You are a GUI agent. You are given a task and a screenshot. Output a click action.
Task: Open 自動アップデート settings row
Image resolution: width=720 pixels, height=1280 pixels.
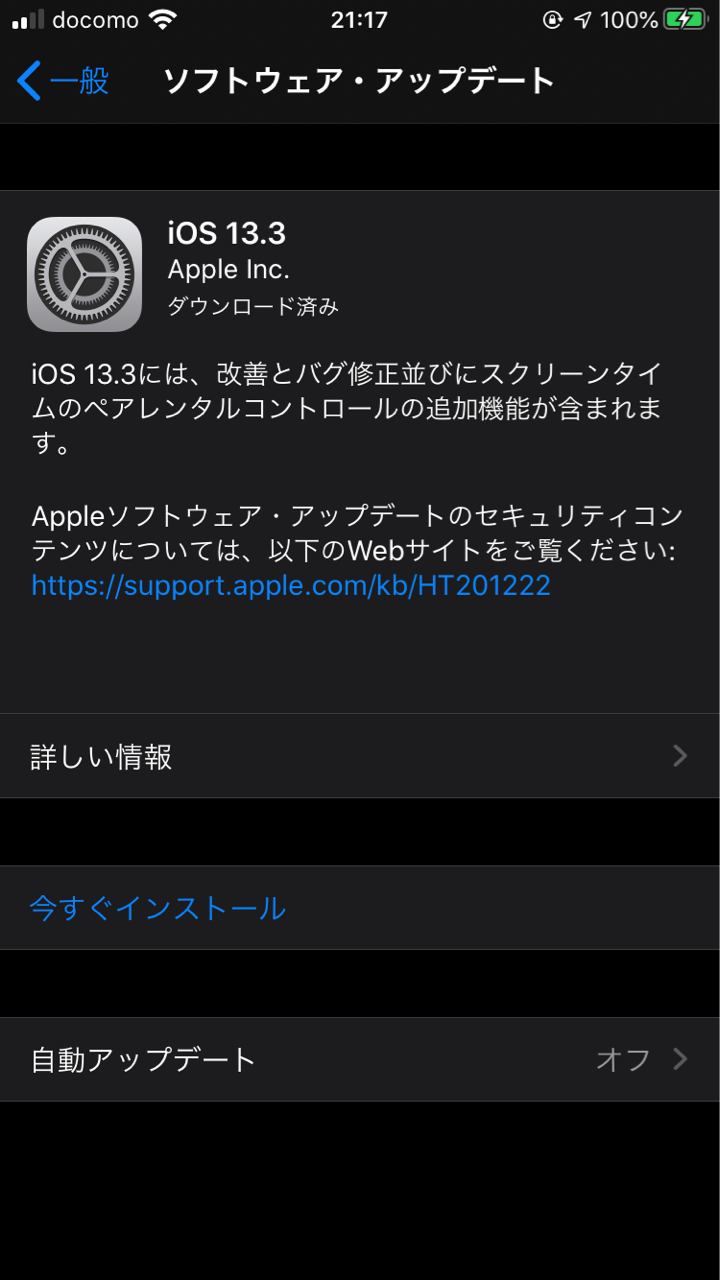click(360, 1059)
